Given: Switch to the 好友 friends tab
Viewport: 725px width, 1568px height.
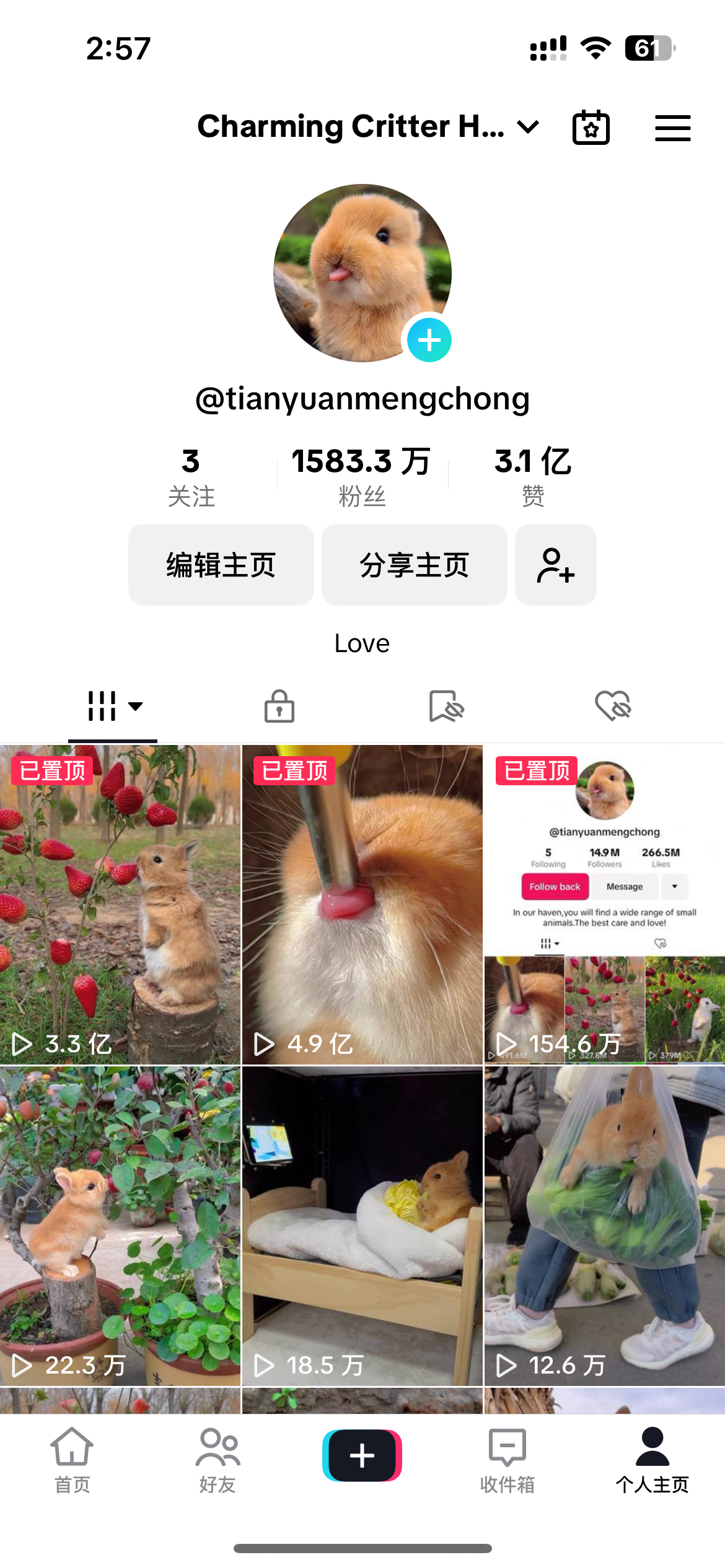Looking at the screenshot, I should pyautogui.click(x=217, y=1460).
